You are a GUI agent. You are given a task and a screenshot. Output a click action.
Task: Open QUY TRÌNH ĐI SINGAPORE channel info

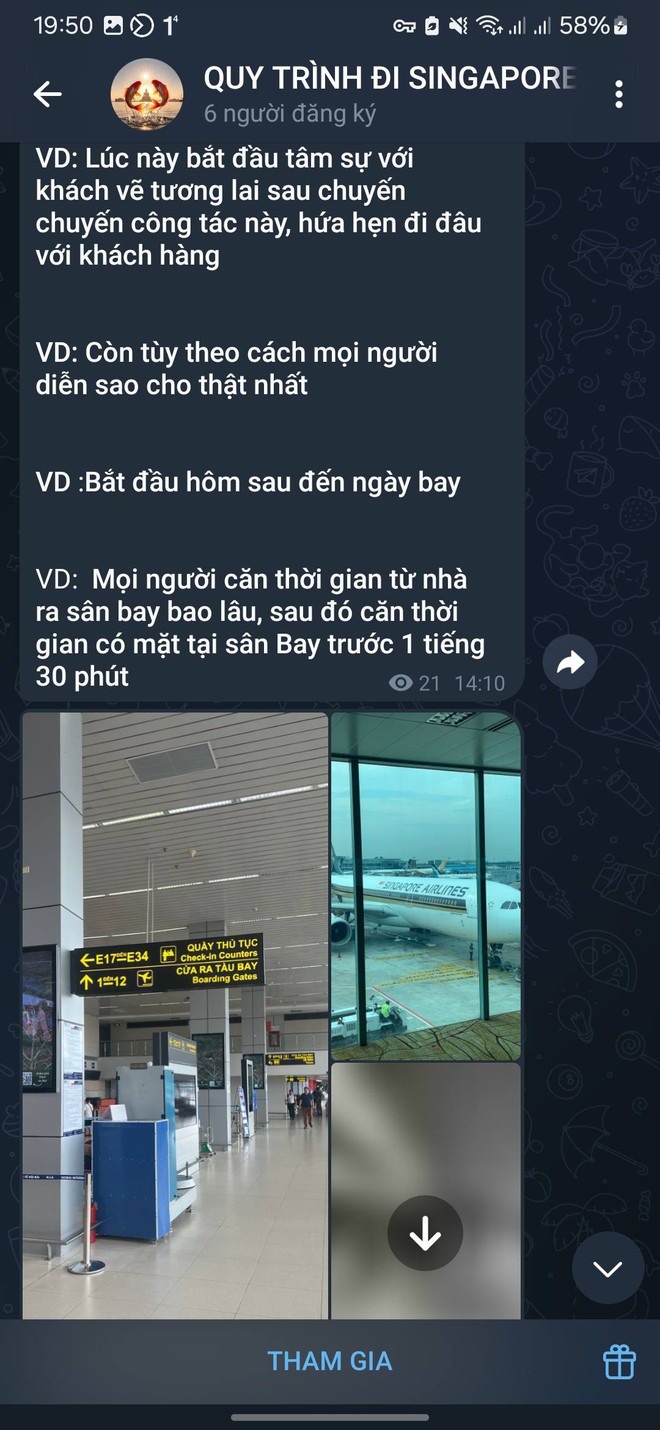click(388, 93)
